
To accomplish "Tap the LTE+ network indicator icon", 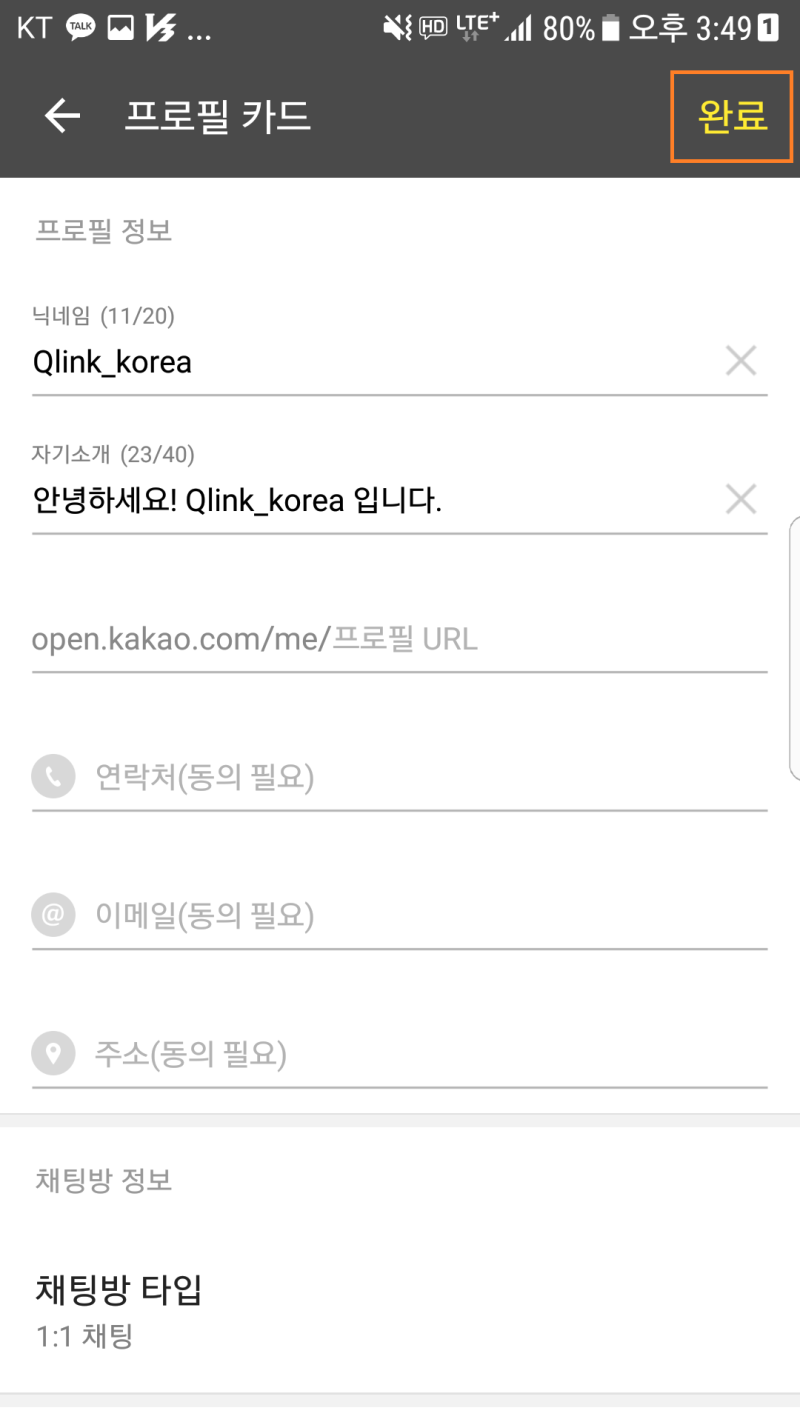I will (475, 27).
